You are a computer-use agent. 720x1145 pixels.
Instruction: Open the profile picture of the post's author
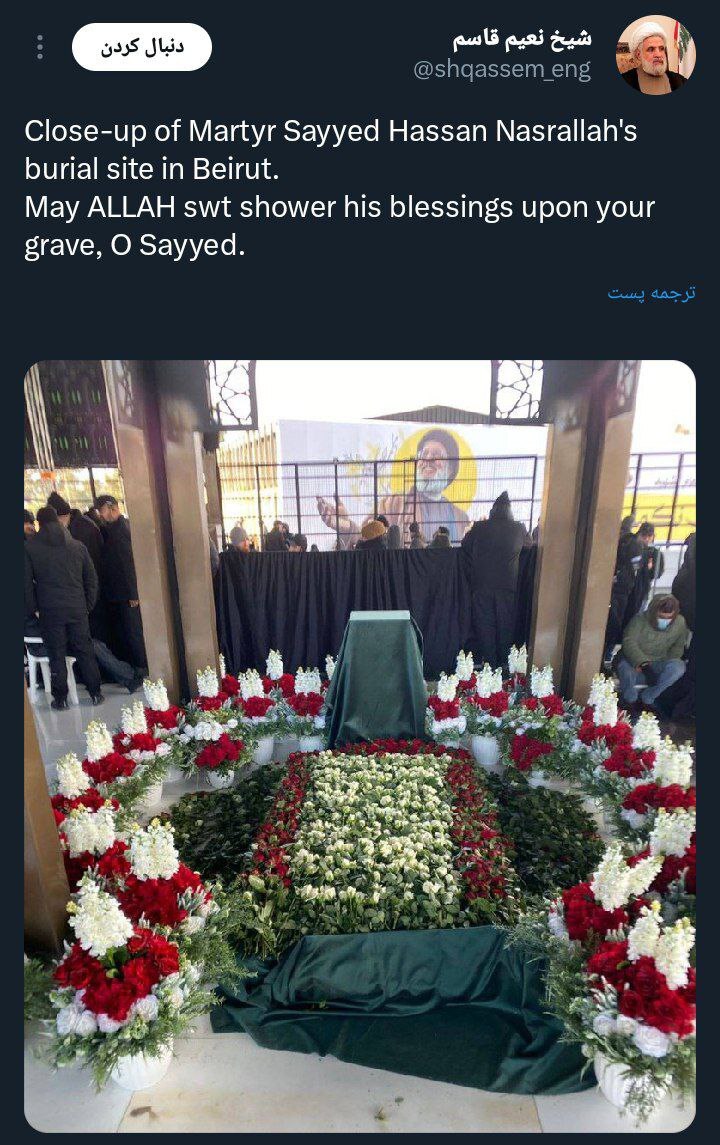pyautogui.click(x=655, y=55)
